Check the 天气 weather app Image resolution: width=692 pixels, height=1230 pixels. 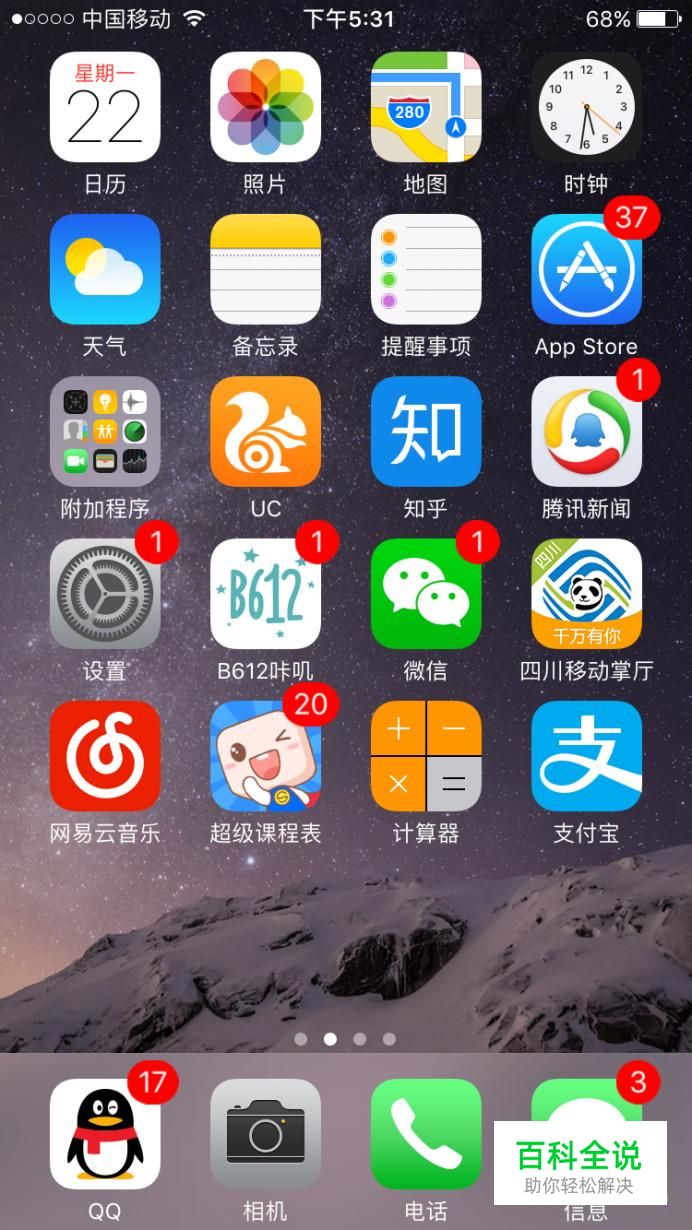pos(105,269)
